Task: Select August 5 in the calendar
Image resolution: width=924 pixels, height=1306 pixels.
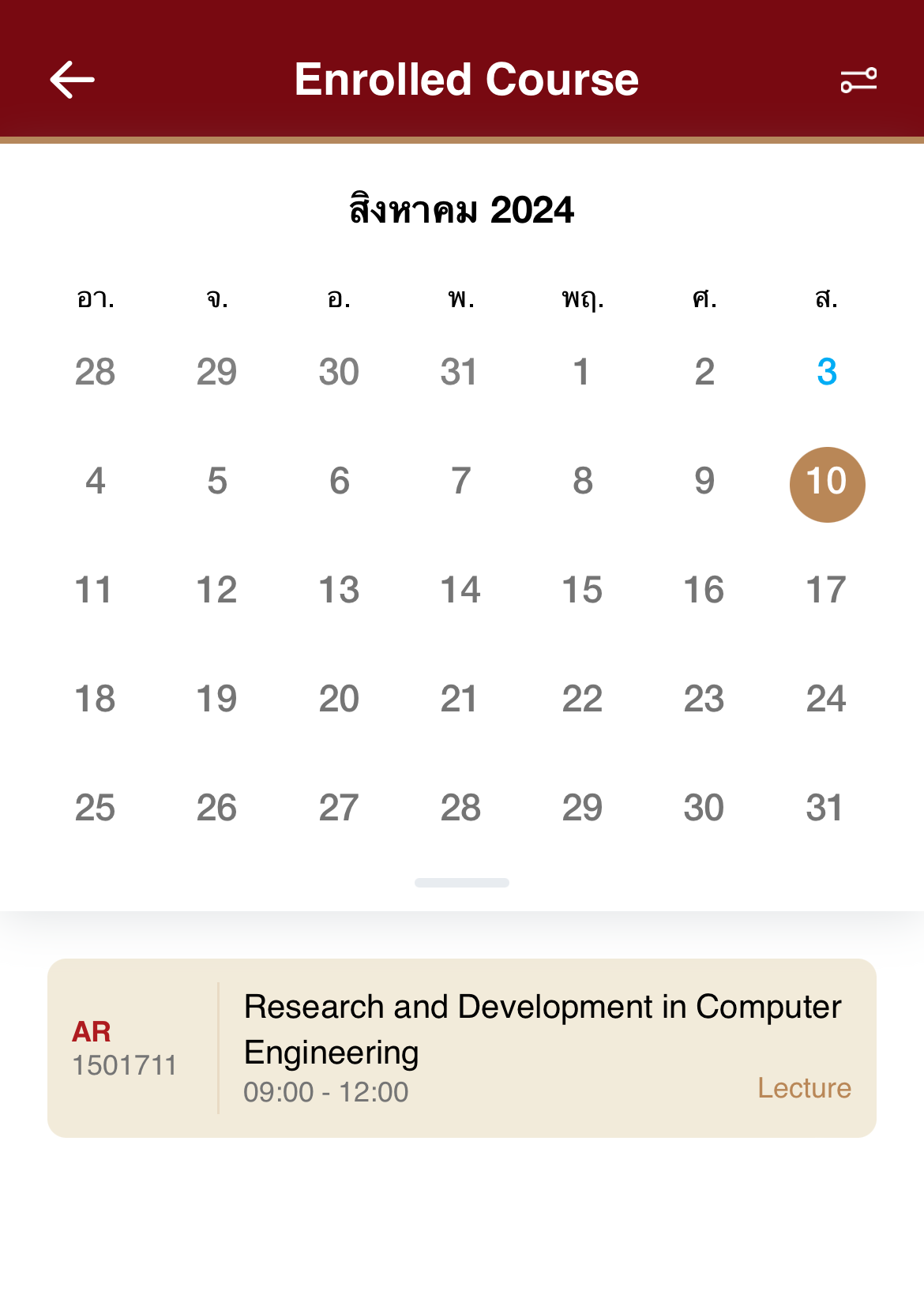Action: (x=217, y=481)
